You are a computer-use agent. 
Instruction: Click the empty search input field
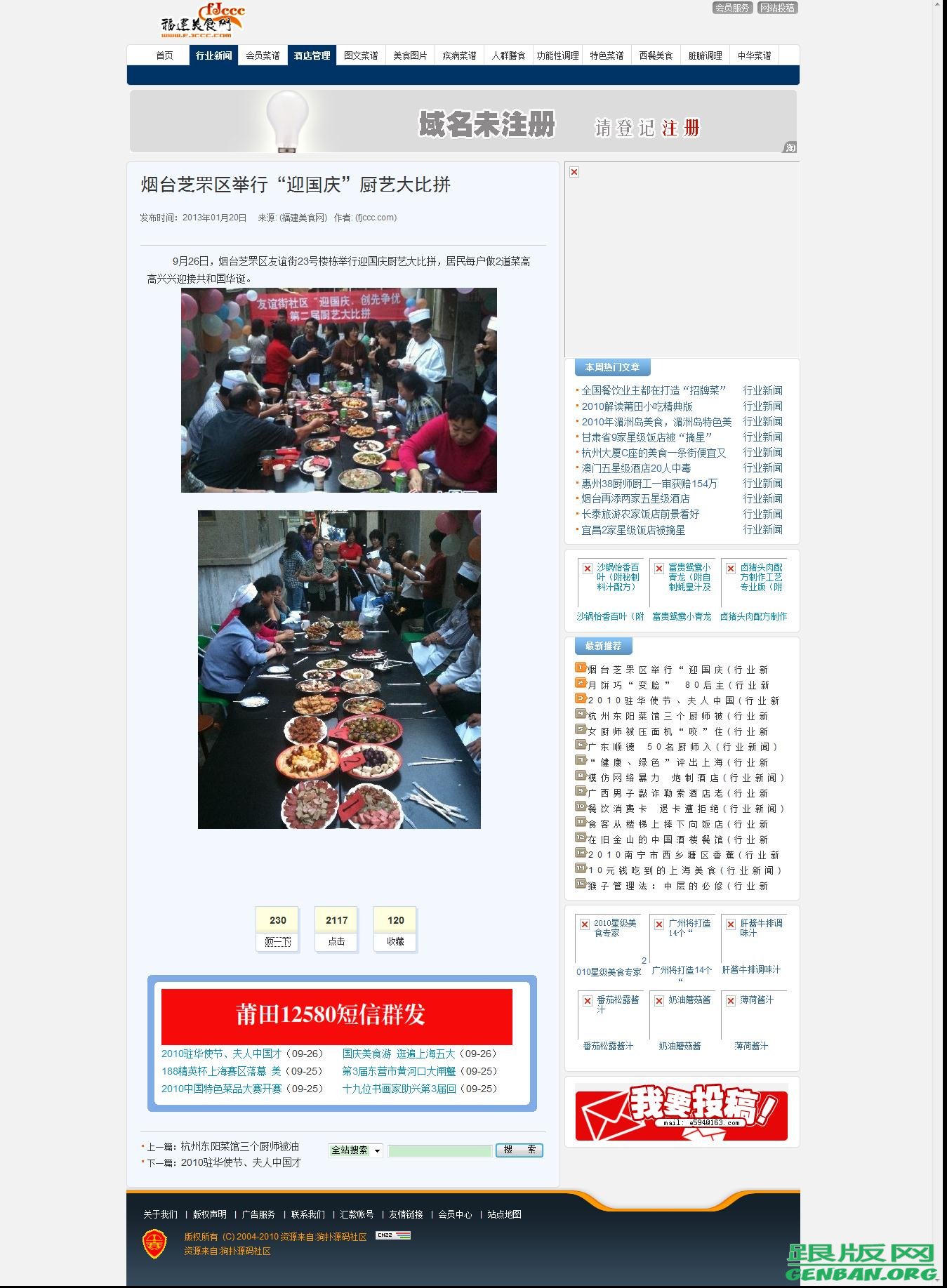(440, 1151)
